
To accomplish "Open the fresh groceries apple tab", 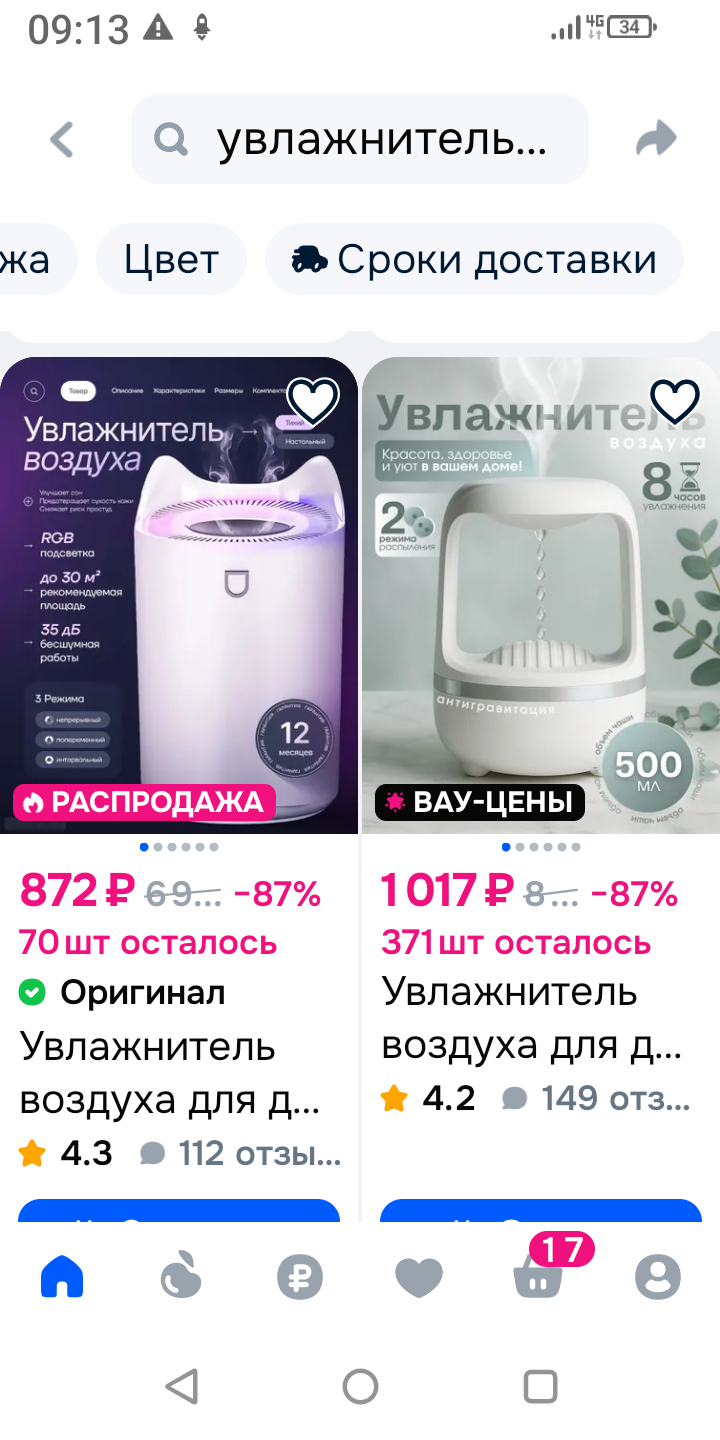I will 181,1277.
